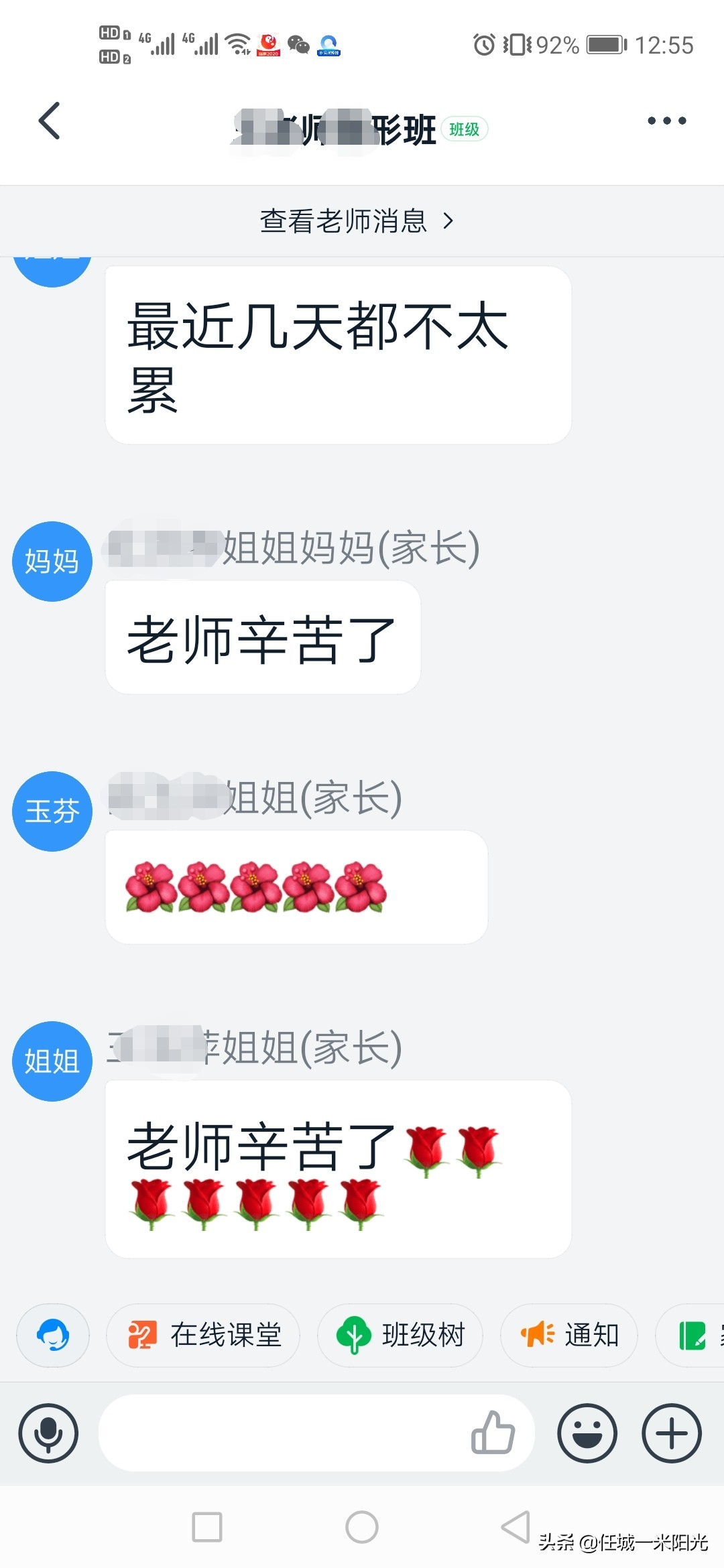Open 通知 shortcut
Viewport: 724px width, 1568px height.
click(x=569, y=1335)
